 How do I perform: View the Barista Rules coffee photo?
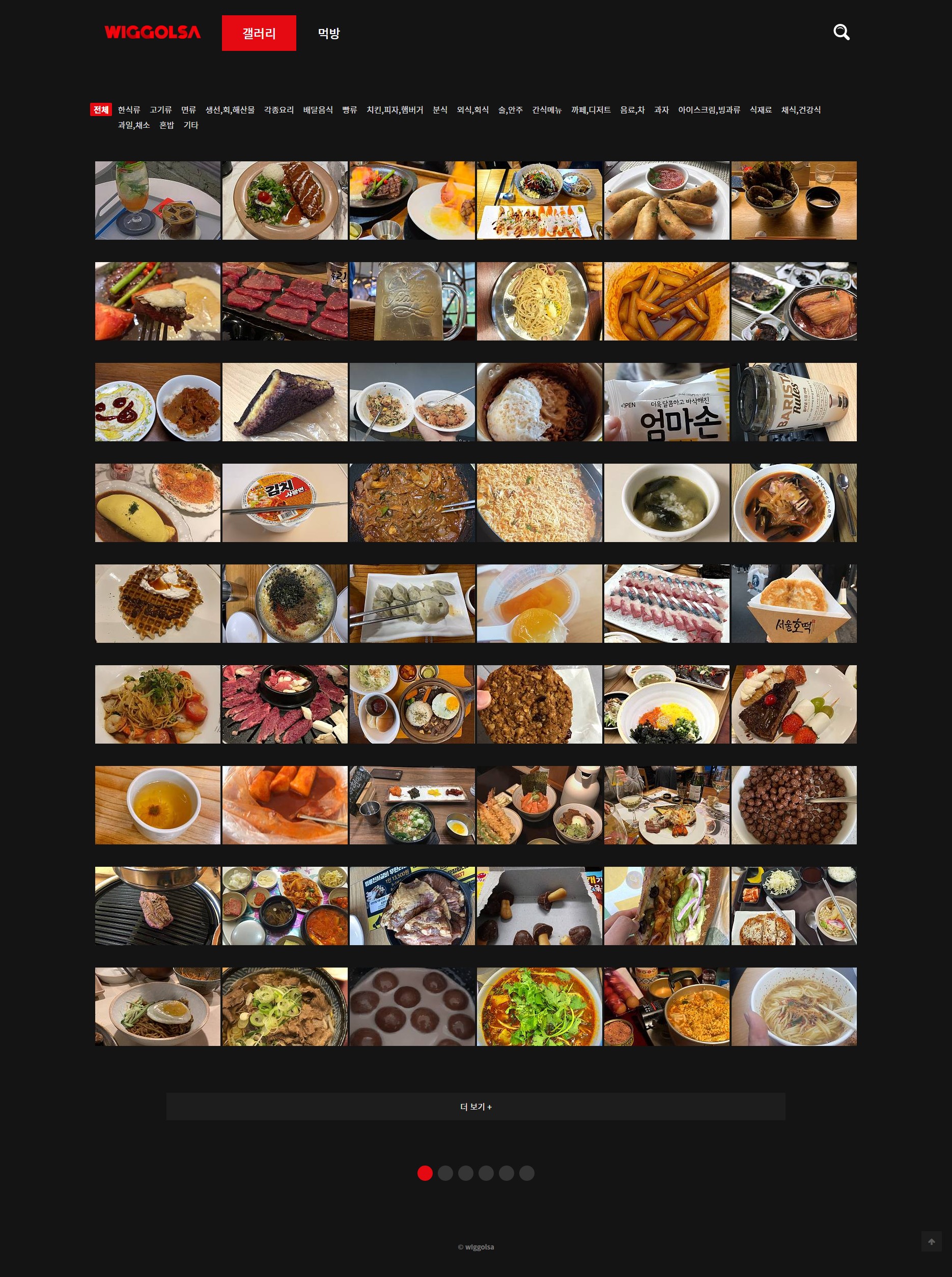pyautogui.click(x=794, y=402)
